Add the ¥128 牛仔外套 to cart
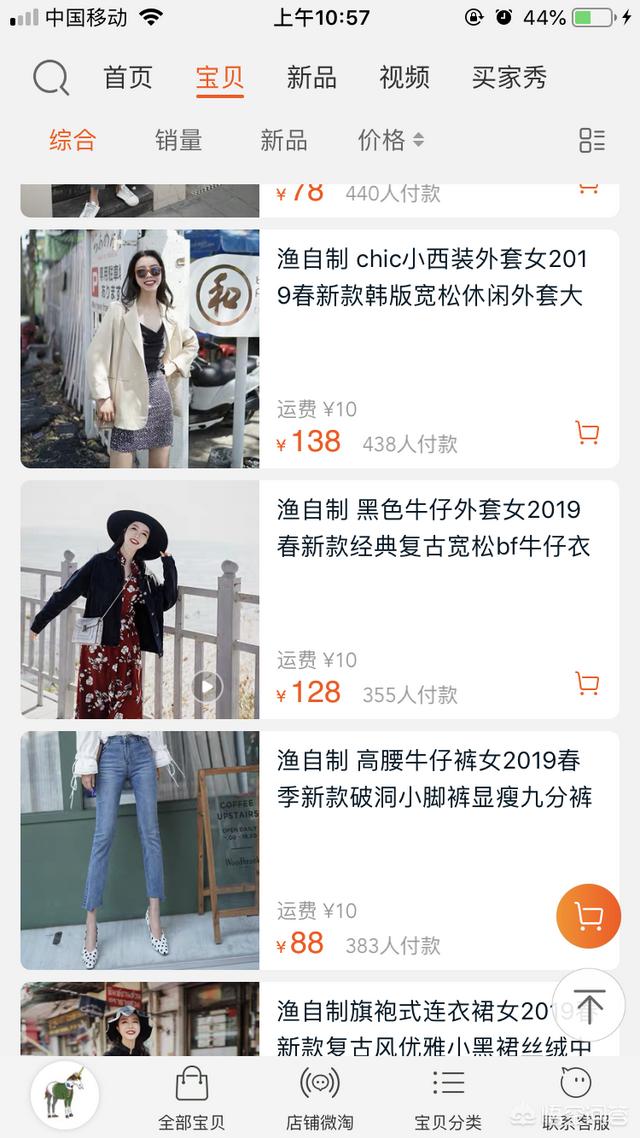This screenshot has height=1138, width=640. [x=588, y=684]
